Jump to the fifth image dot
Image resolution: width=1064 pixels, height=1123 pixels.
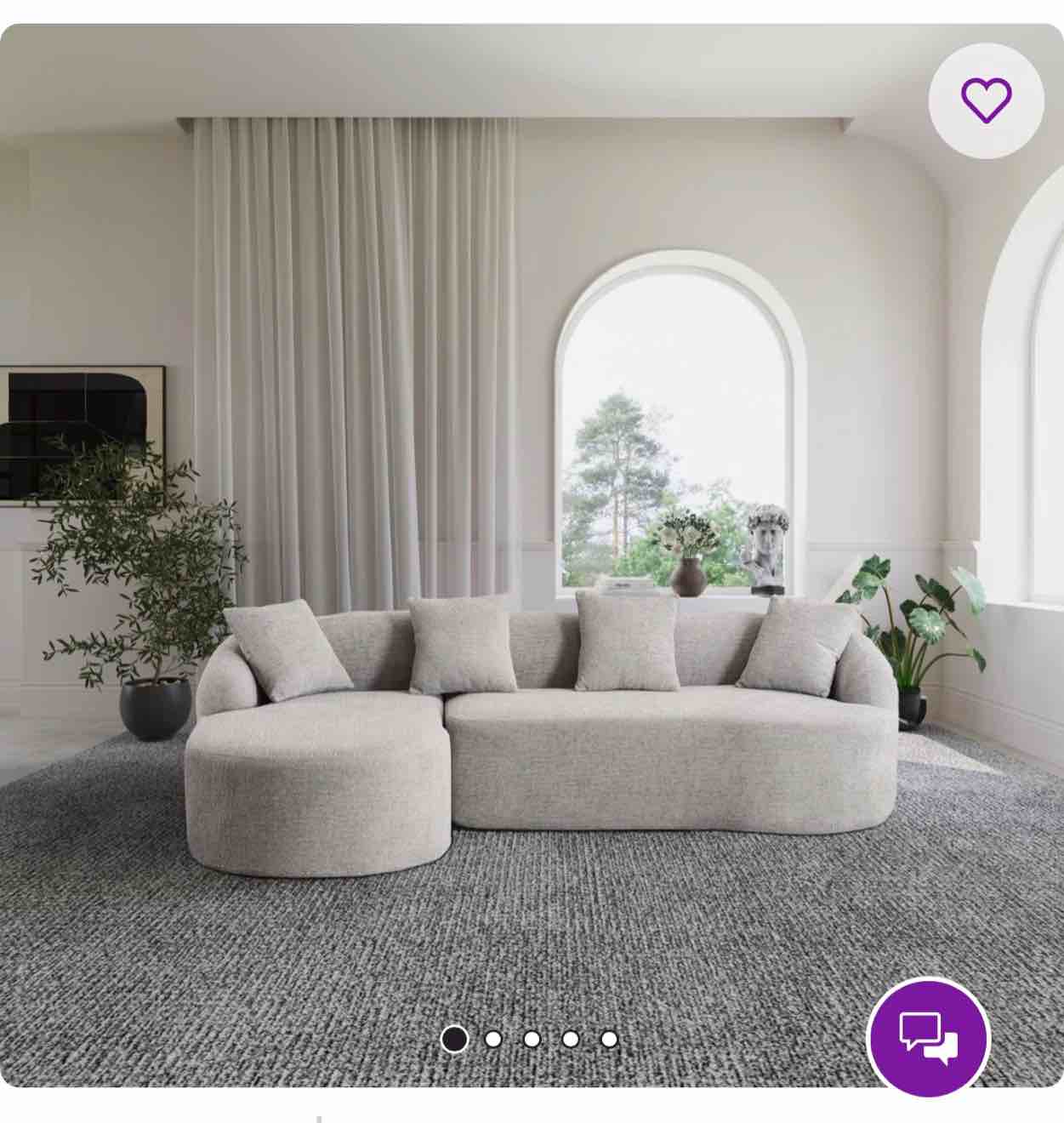(x=609, y=1039)
